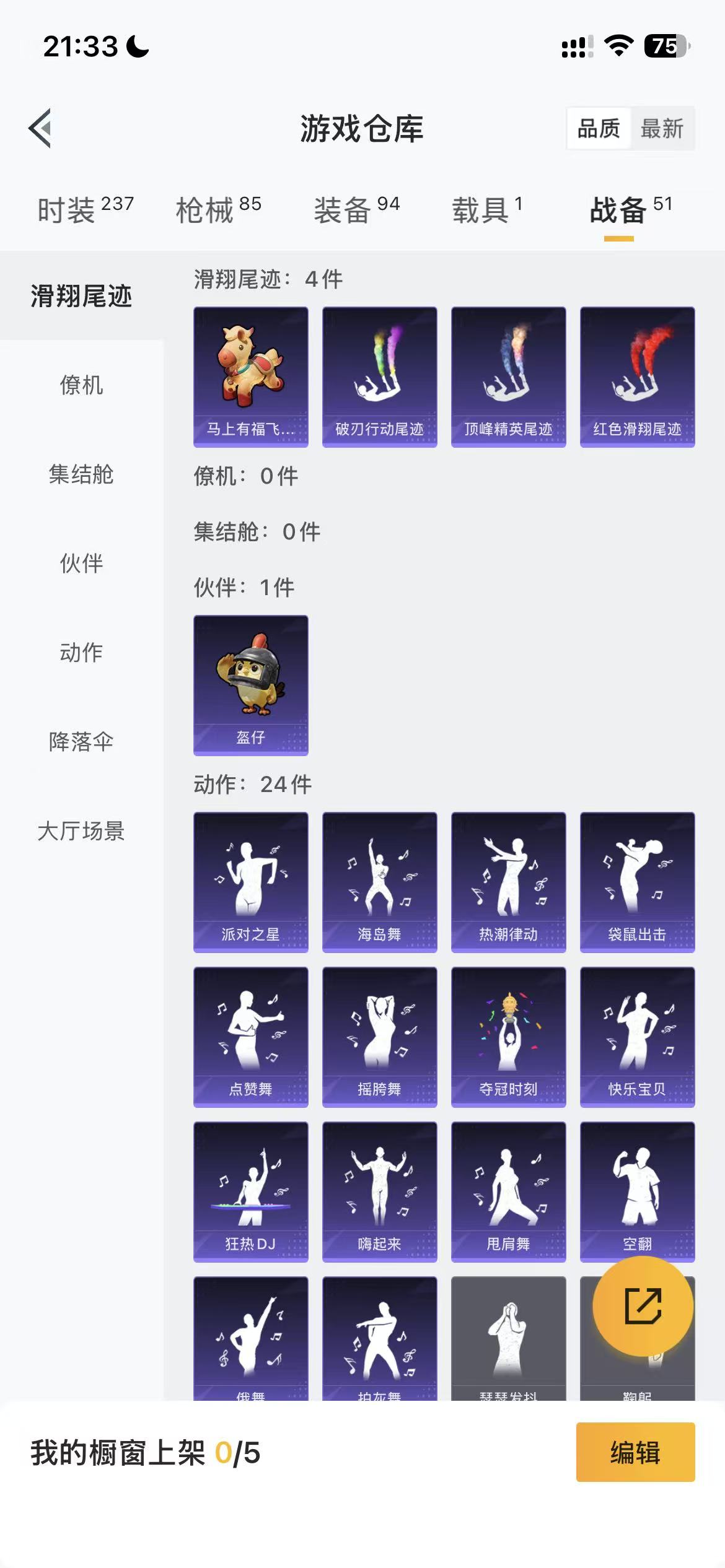
Task: Sort the warehouse by 最新
Action: pos(662,129)
